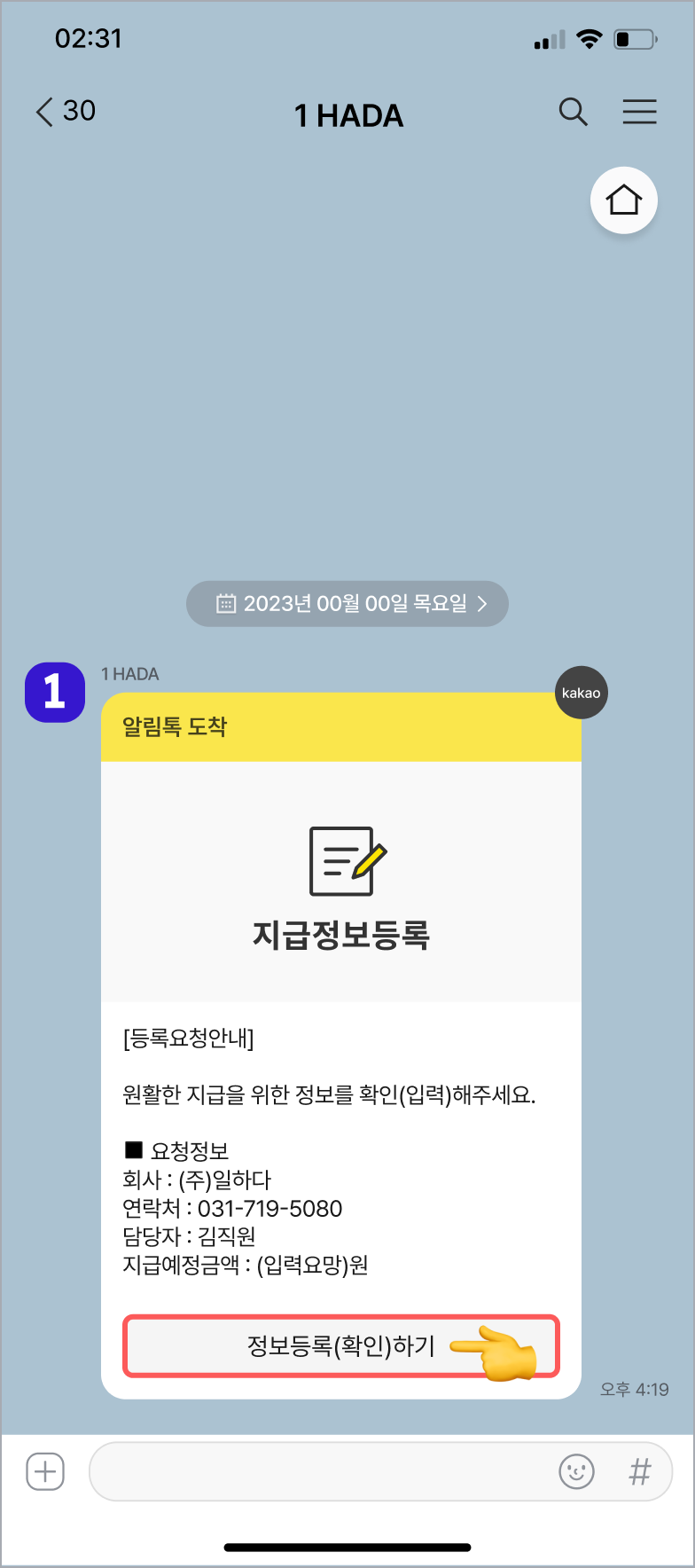
Task: Tap 정보등록(확인)하기 button
Action: (x=341, y=1346)
